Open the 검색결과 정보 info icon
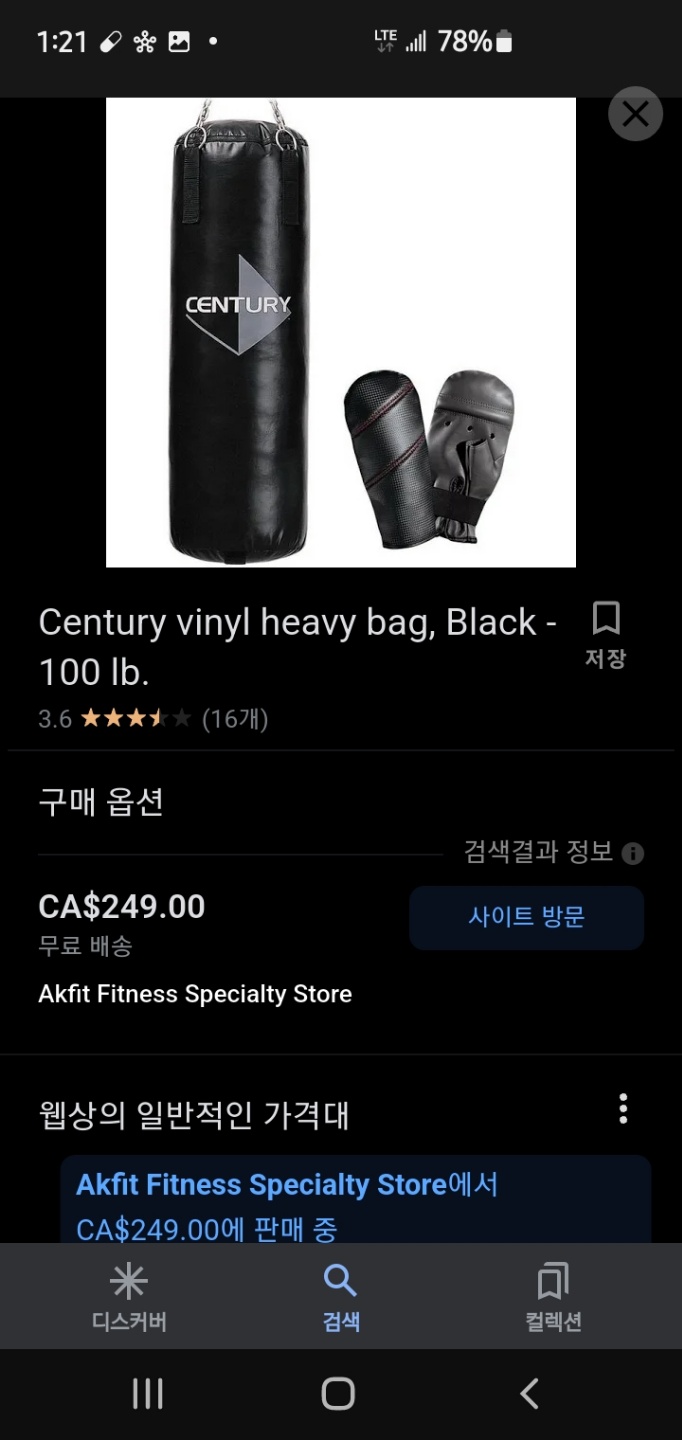This screenshot has width=682, height=1440. click(x=632, y=854)
